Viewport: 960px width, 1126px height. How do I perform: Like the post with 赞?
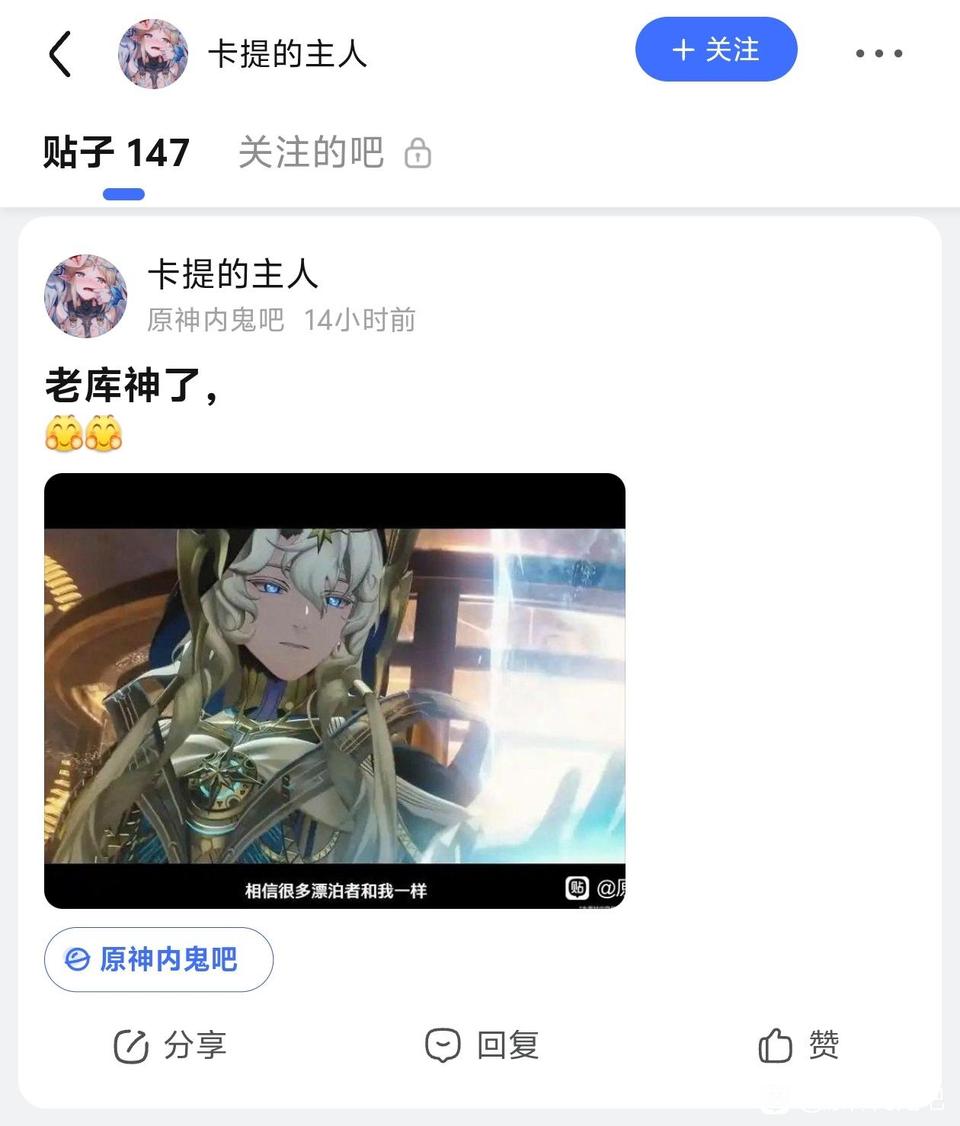(x=798, y=1046)
